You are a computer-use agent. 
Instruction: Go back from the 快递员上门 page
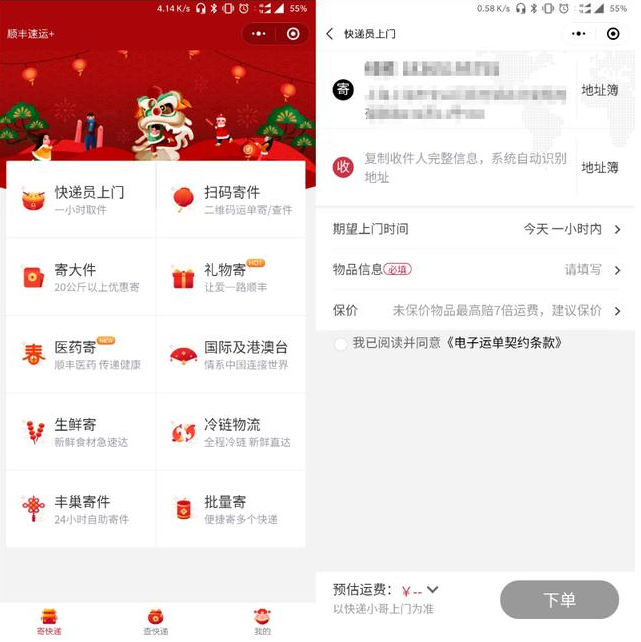330,34
